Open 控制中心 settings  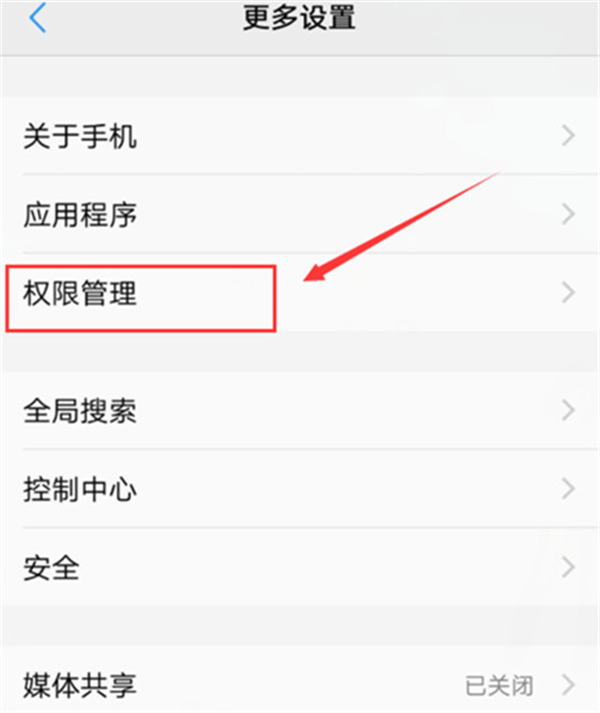(x=300, y=489)
